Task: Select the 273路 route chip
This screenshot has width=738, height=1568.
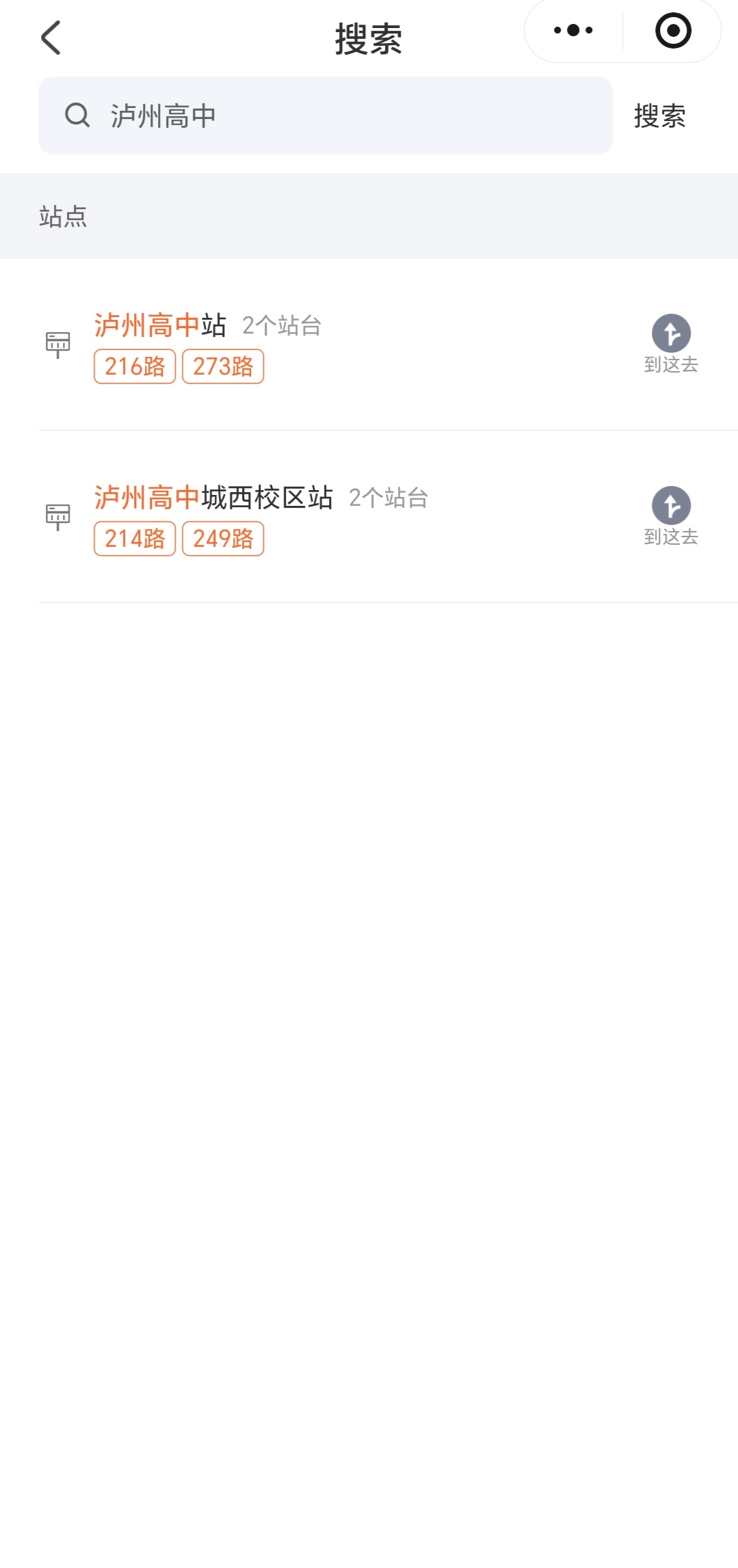Action: (223, 366)
